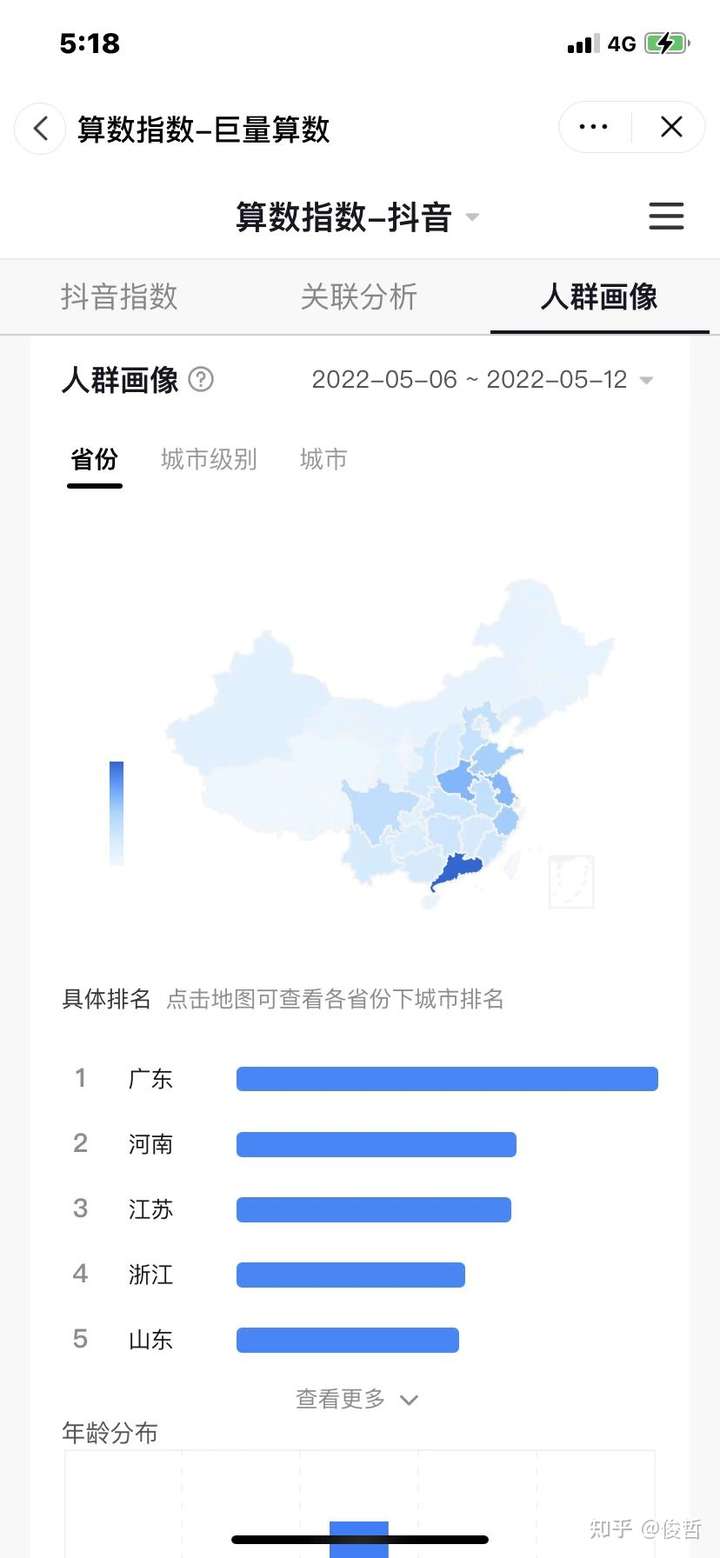Select the 人群画像 tab
The height and width of the screenshot is (1558, 720).
pos(599,297)
